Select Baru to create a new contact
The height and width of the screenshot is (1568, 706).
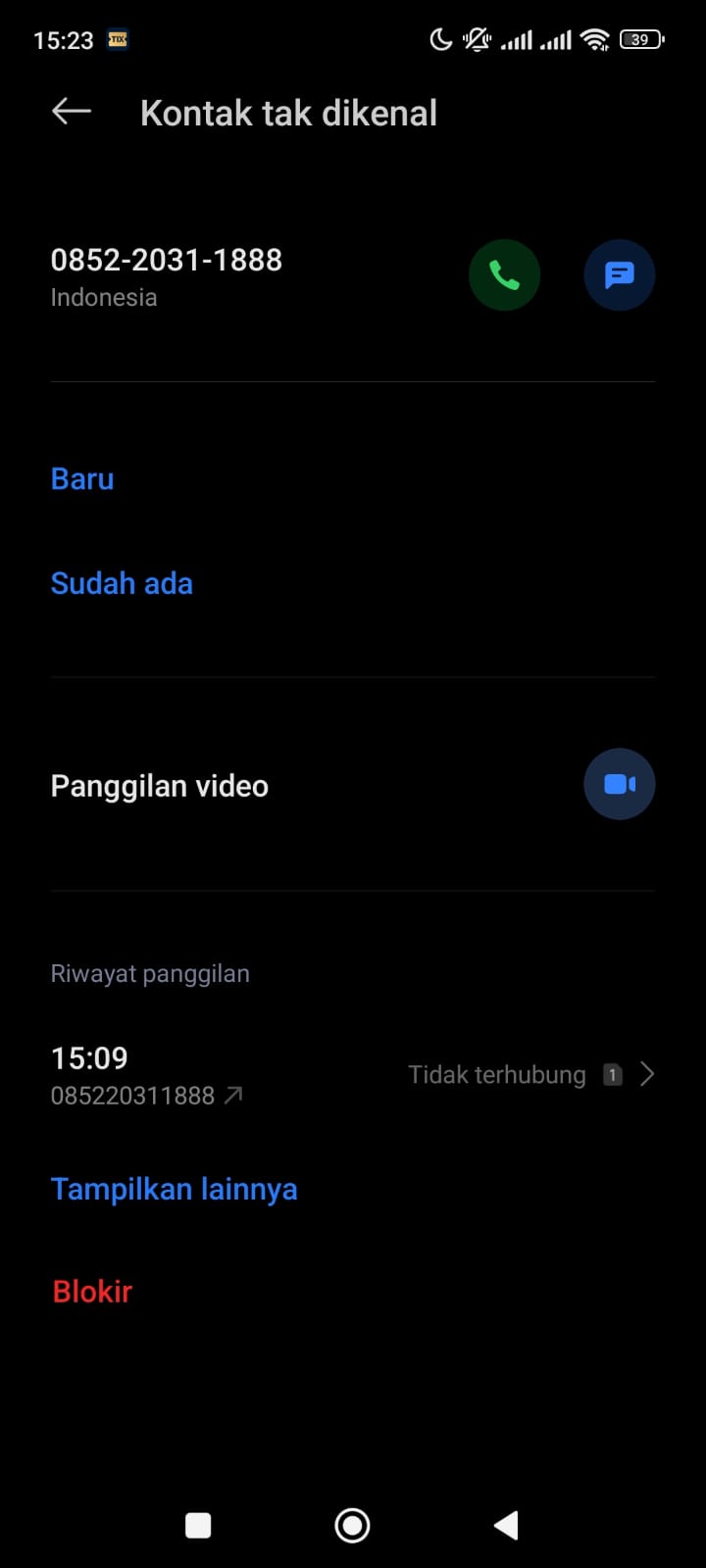[x=81, y=478]
